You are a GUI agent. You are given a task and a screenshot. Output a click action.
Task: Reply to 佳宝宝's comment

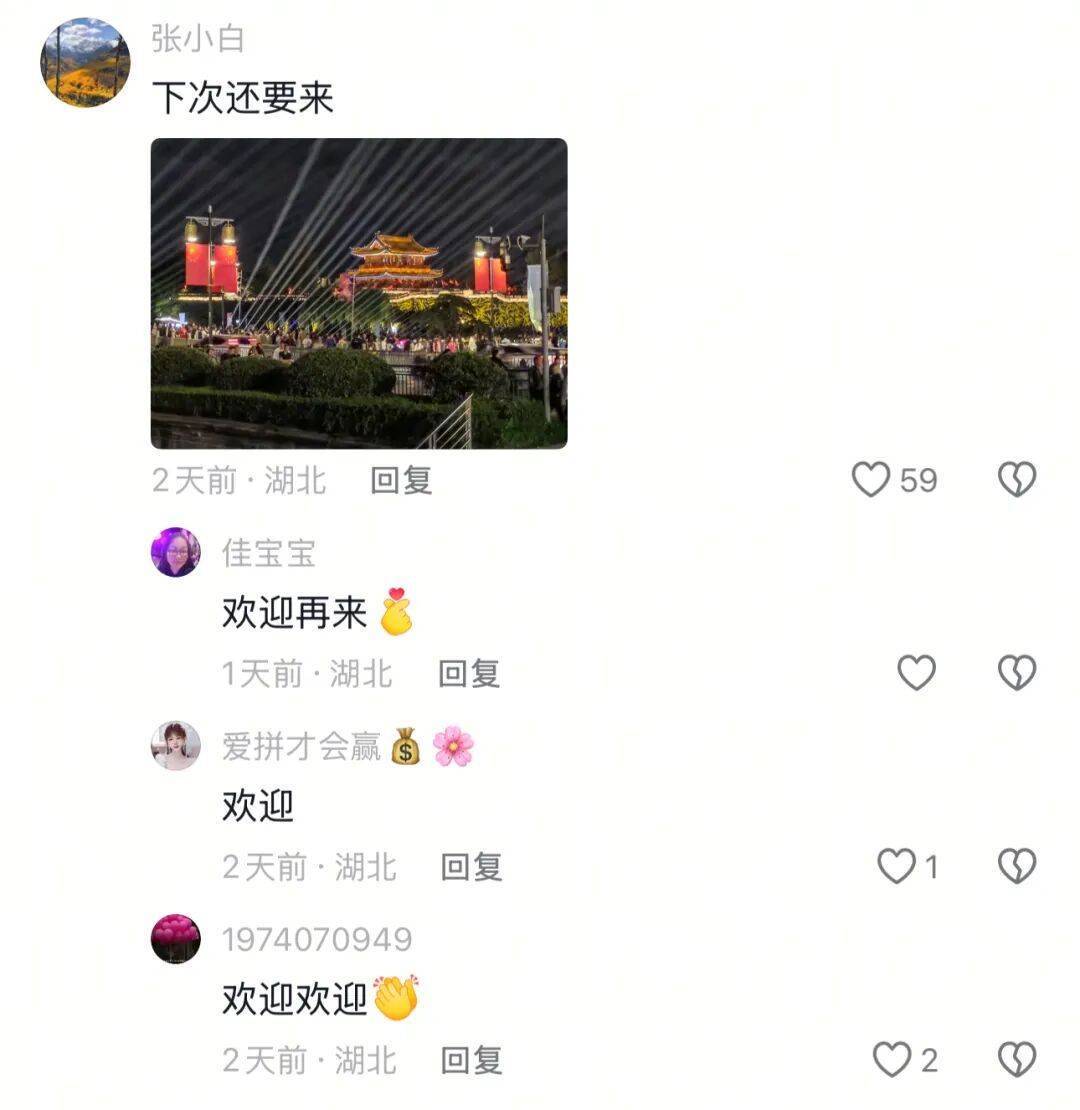point(469,674)
